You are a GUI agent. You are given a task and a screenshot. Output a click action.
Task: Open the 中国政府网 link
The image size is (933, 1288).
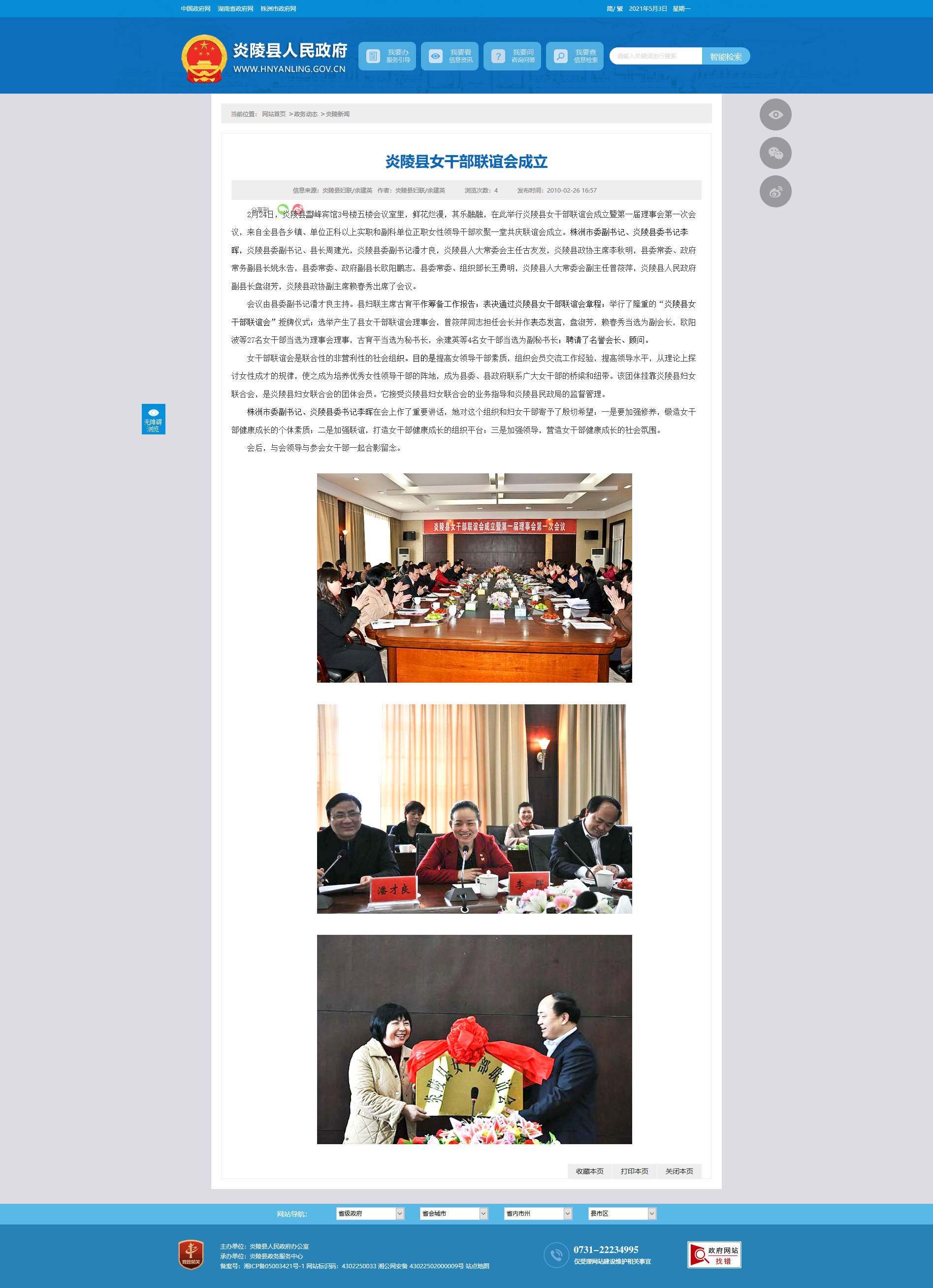coord(195,8)
